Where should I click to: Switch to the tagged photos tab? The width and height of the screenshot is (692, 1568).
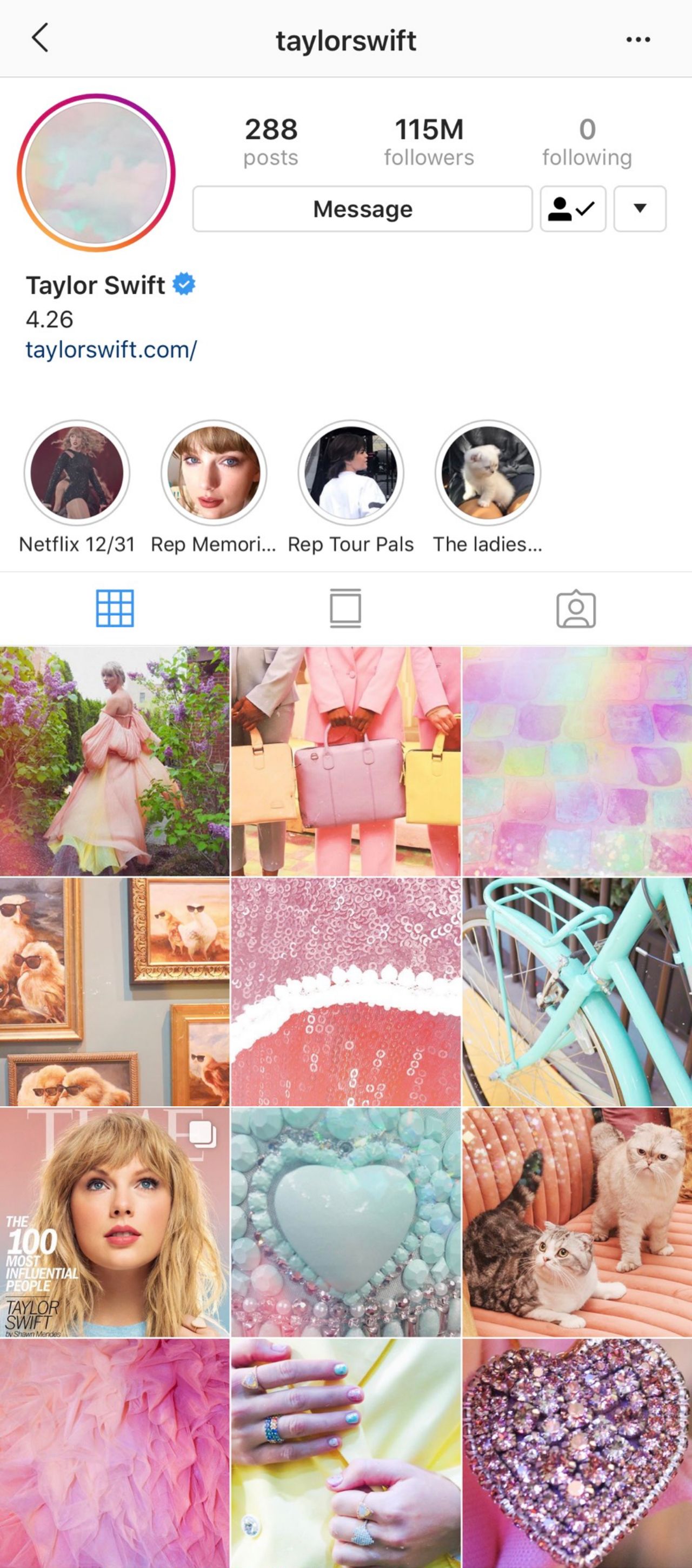pyautogui.click(x=576, y=608)
